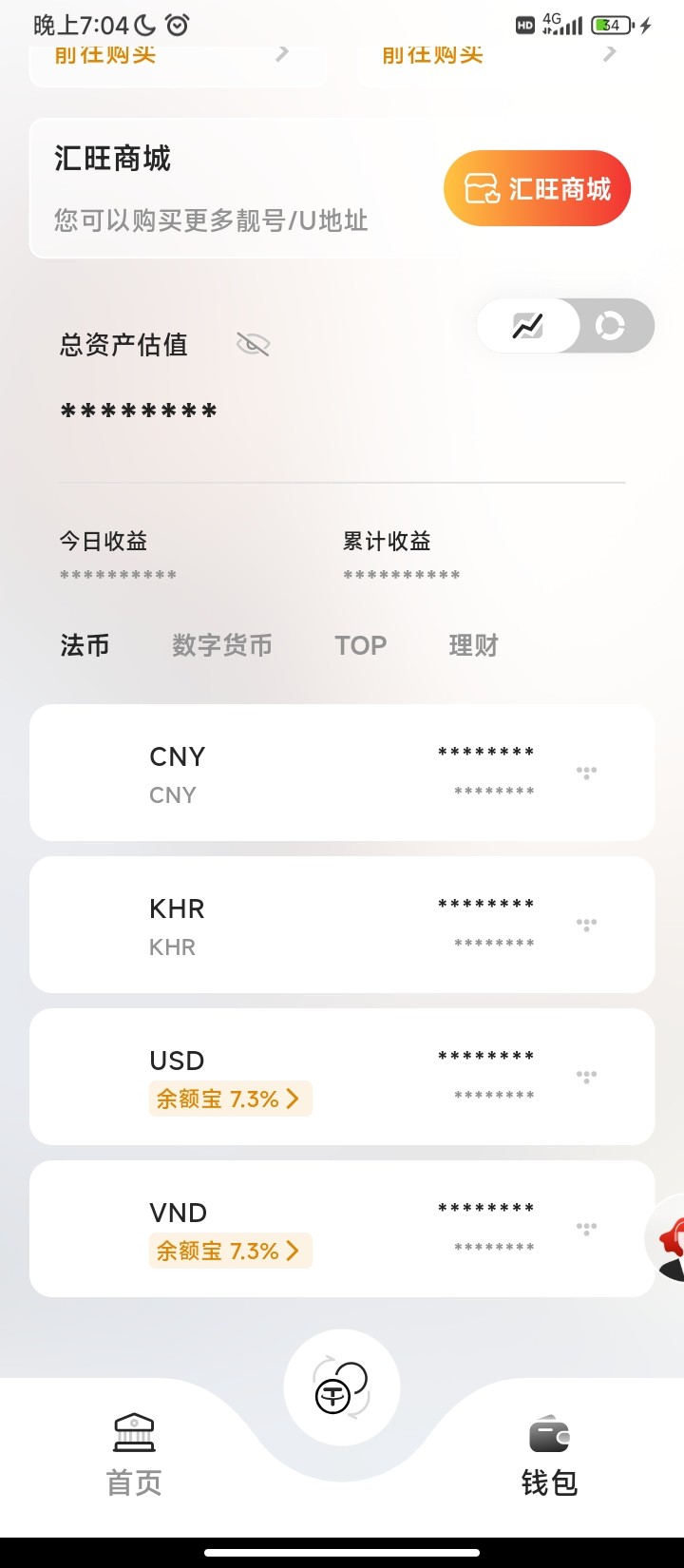Screen dimensions: 684x1568
Task: Open the floating customer service icon
Action: (x=669, y=1237)
